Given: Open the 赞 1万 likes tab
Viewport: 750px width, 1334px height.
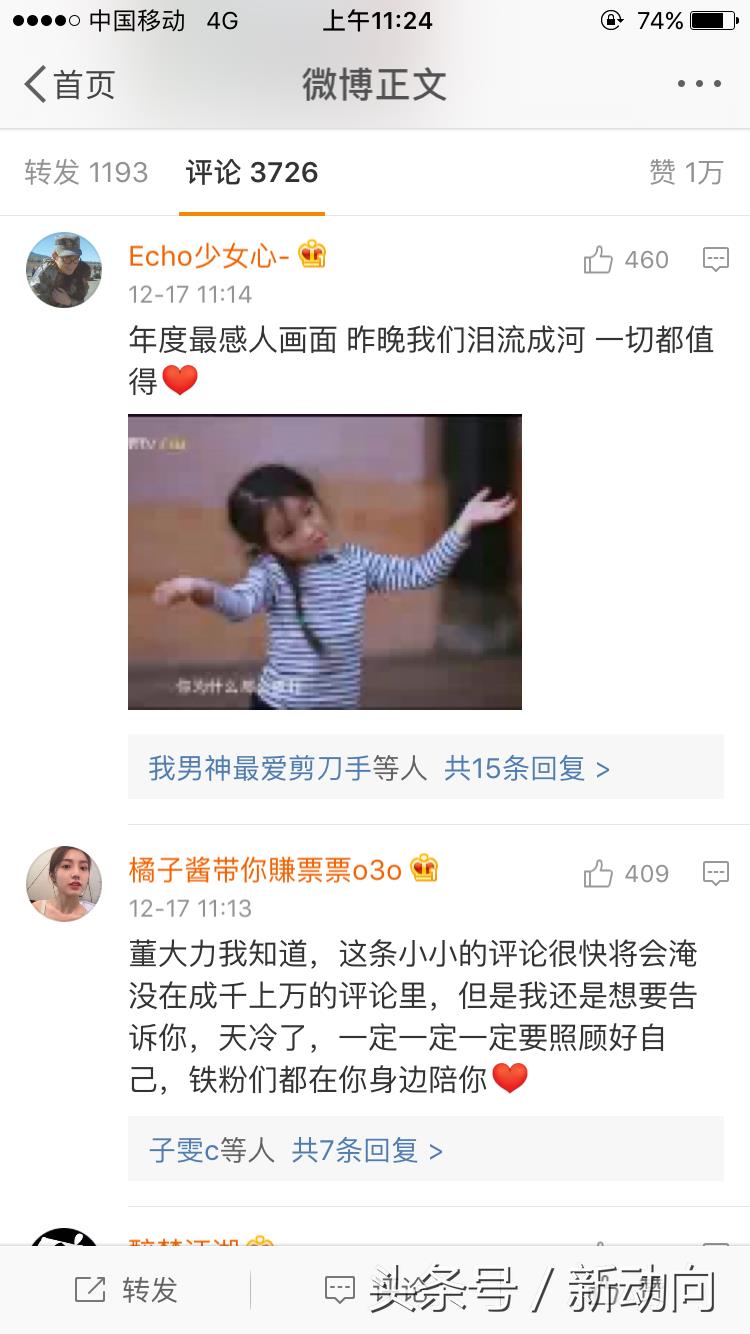Looking at the screenshot, I should coord(685,172).
